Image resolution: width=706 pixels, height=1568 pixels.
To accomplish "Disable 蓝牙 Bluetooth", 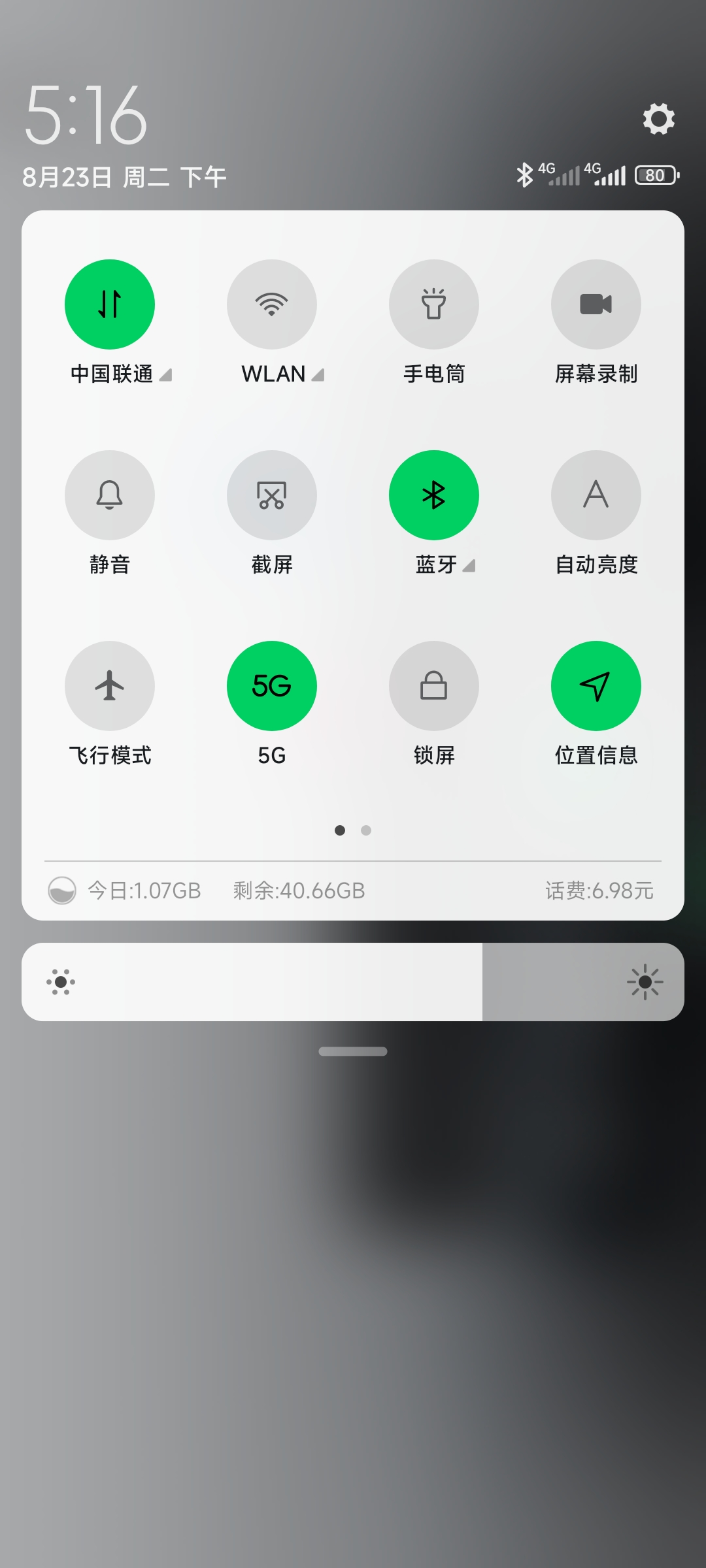I will pos(434,495).
